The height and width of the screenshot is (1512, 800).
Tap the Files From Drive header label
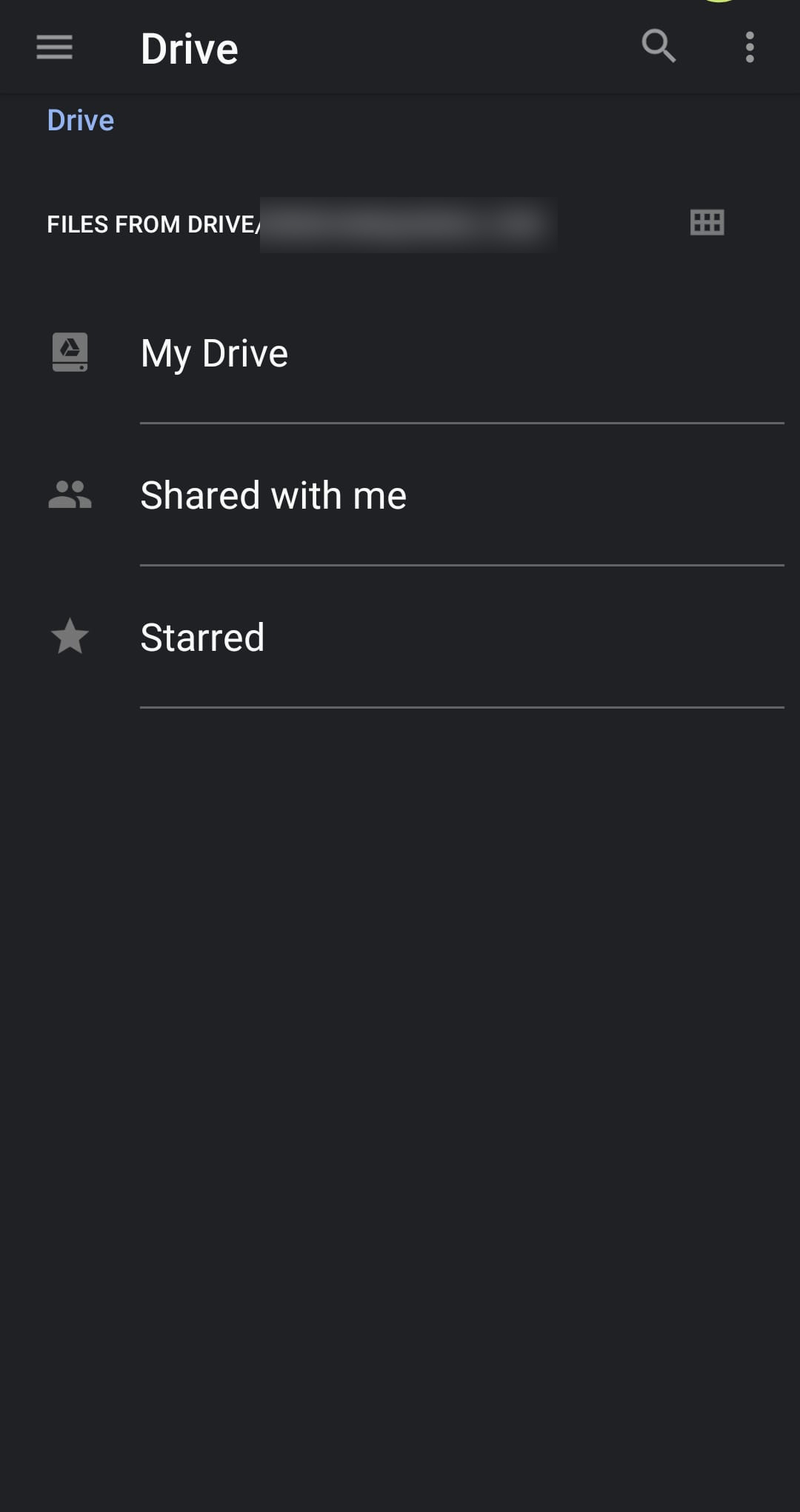tap(150, 224)
